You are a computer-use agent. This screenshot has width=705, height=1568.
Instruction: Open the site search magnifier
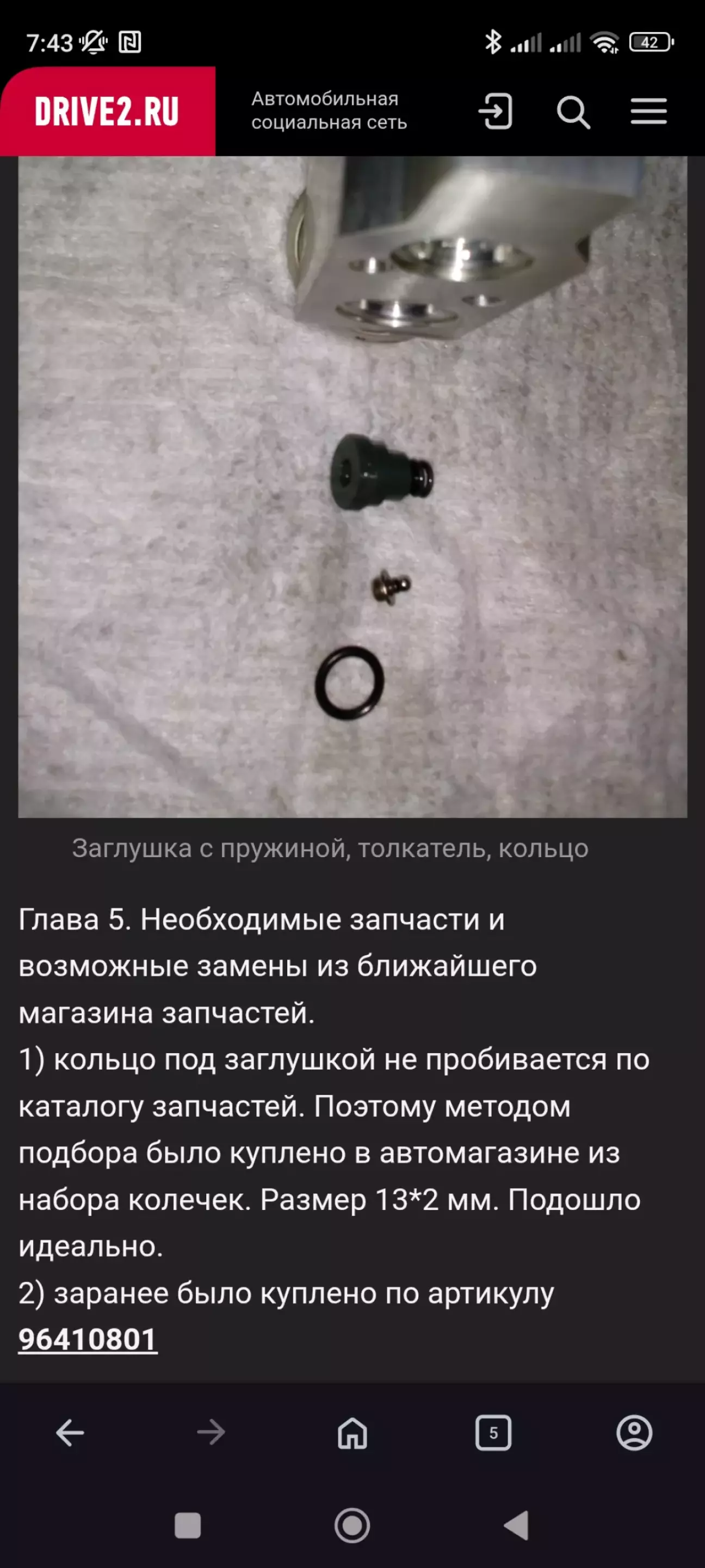[573, 112]
